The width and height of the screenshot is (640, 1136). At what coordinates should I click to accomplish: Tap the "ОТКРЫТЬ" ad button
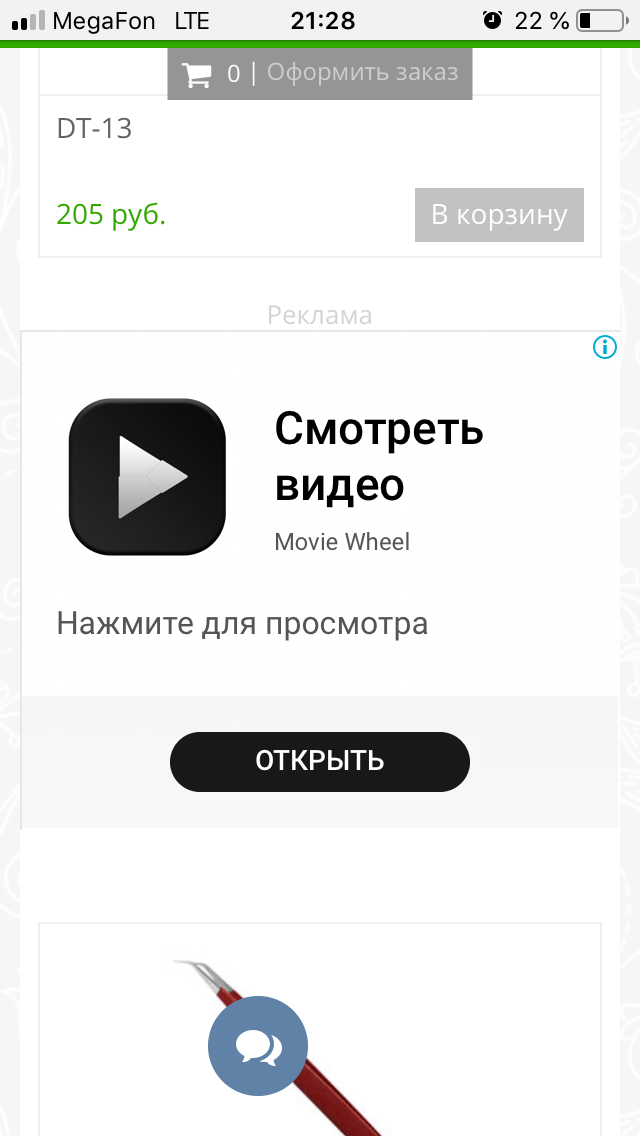[320, 761]
